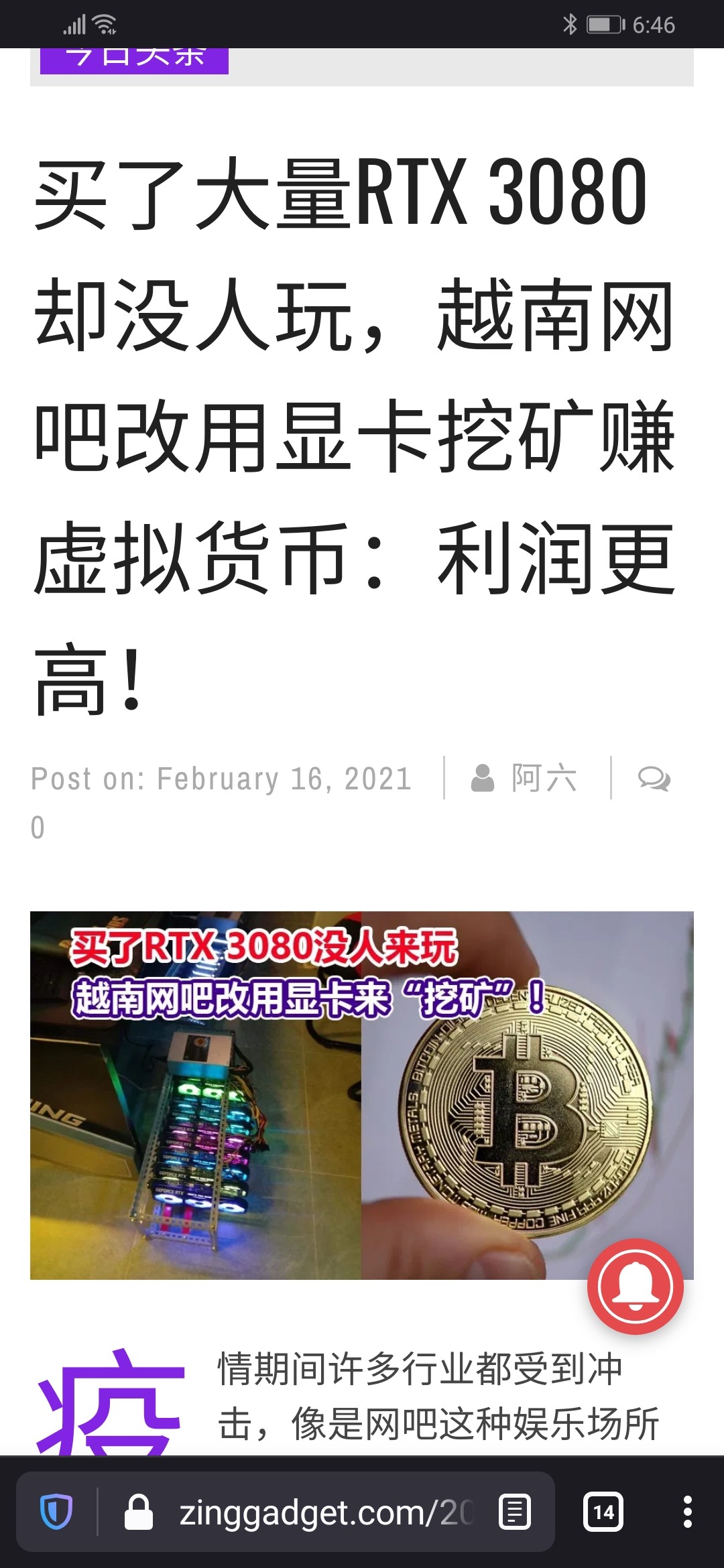Open the 14 tabs switcher
This screenshot has width=724, height=1568.
coord(603,1512)
